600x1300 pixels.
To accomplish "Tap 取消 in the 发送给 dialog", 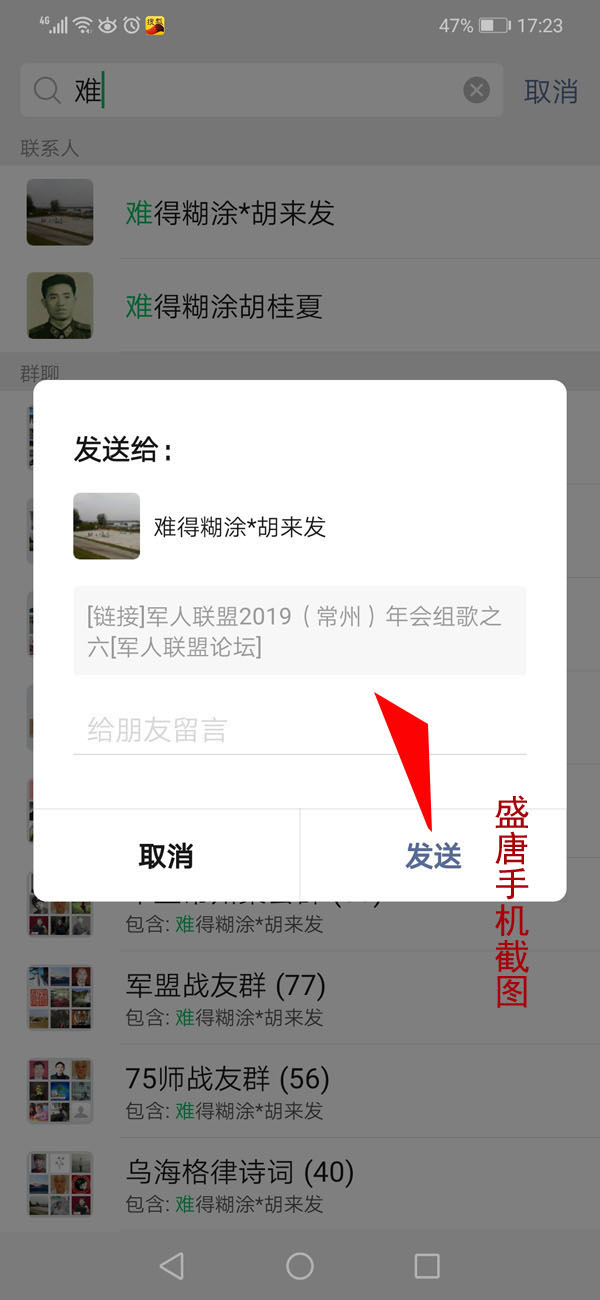I will (166, 856).
